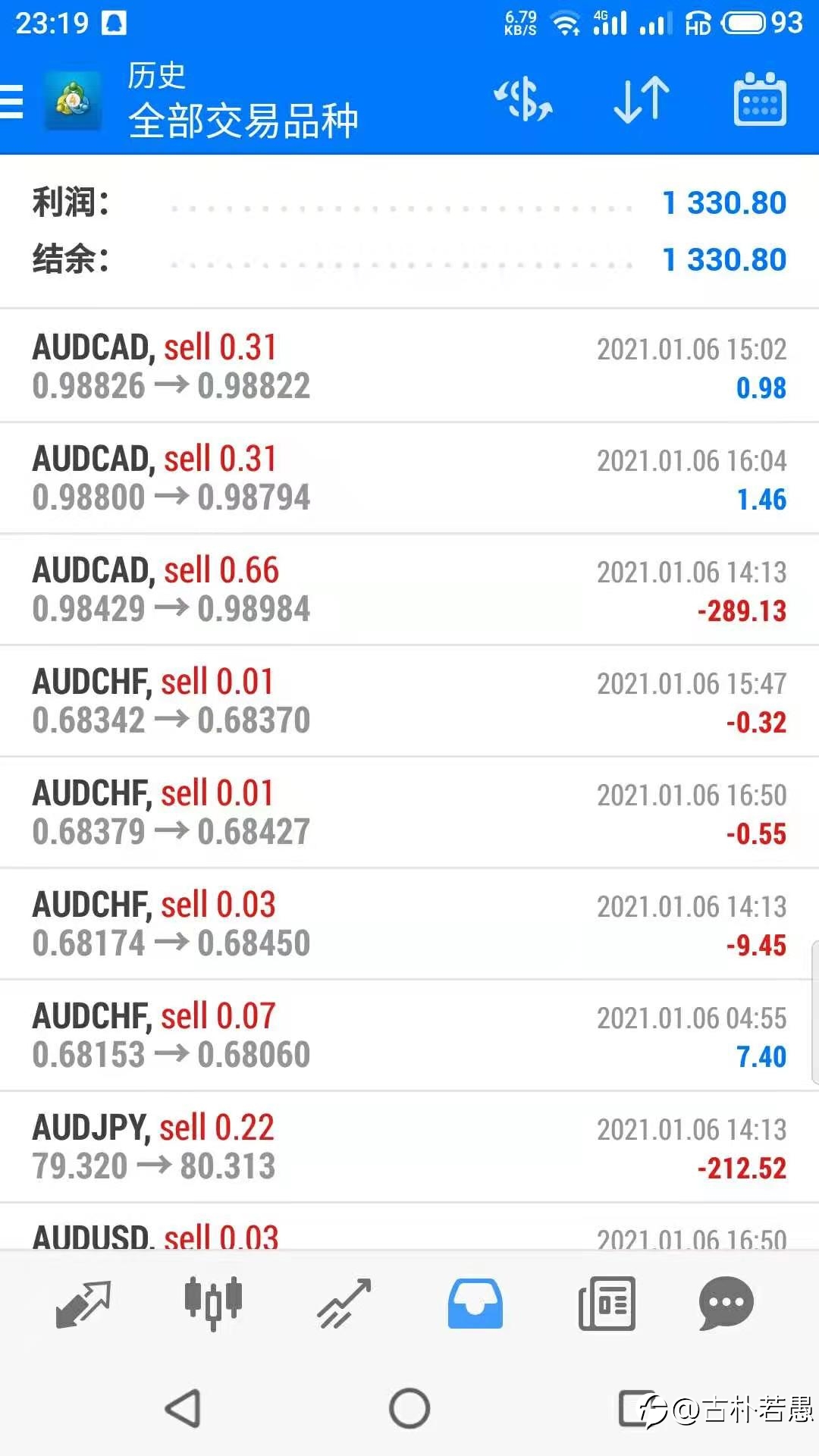Viewport: 819px width, 1456px height.
Task: Go back with the system back button
Action: pyautogui.click(x=183, y=1409)
